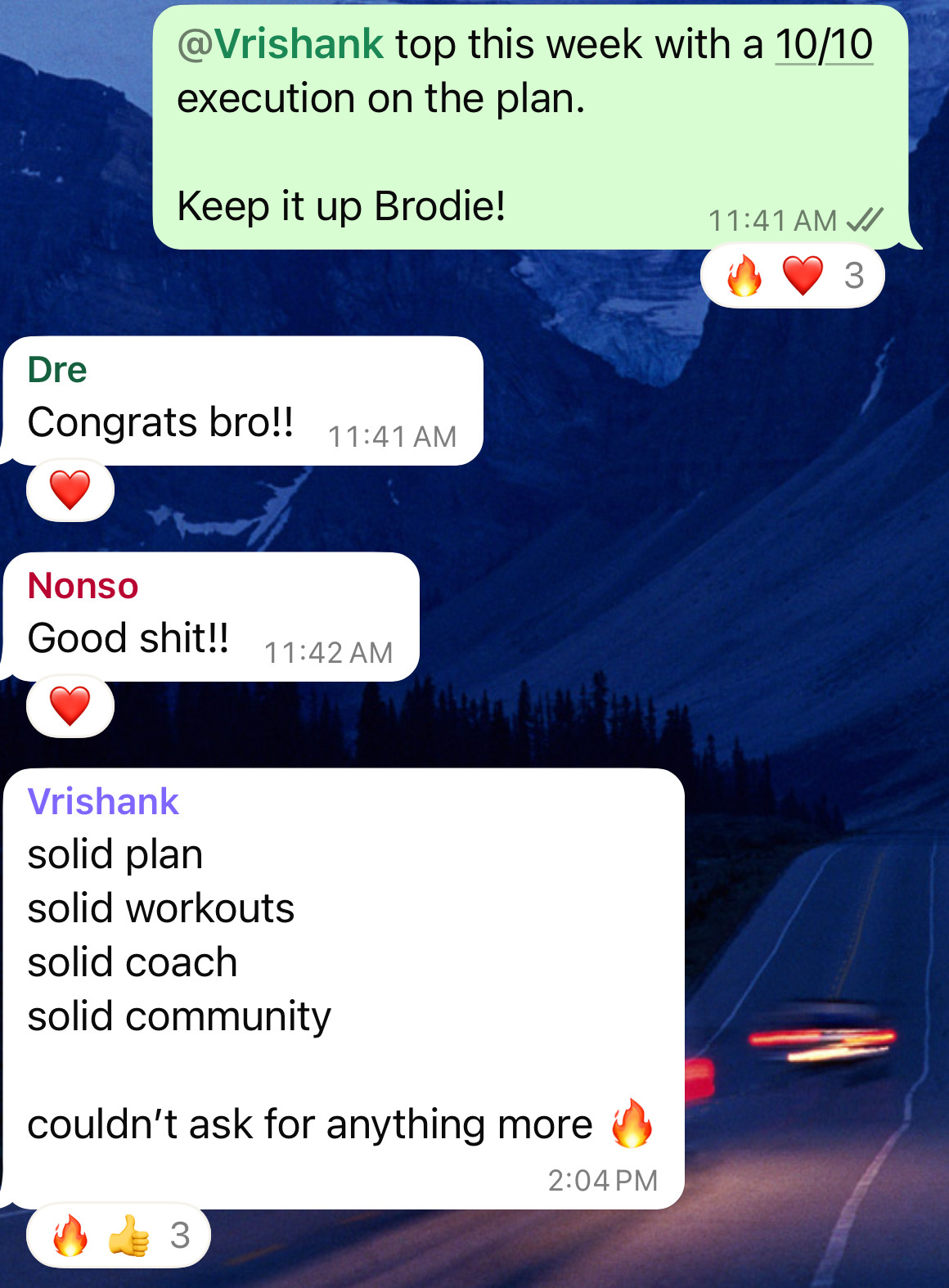Open the @Vrishank mention in green message
This screenshot has width=949, height=1288.
280,44
